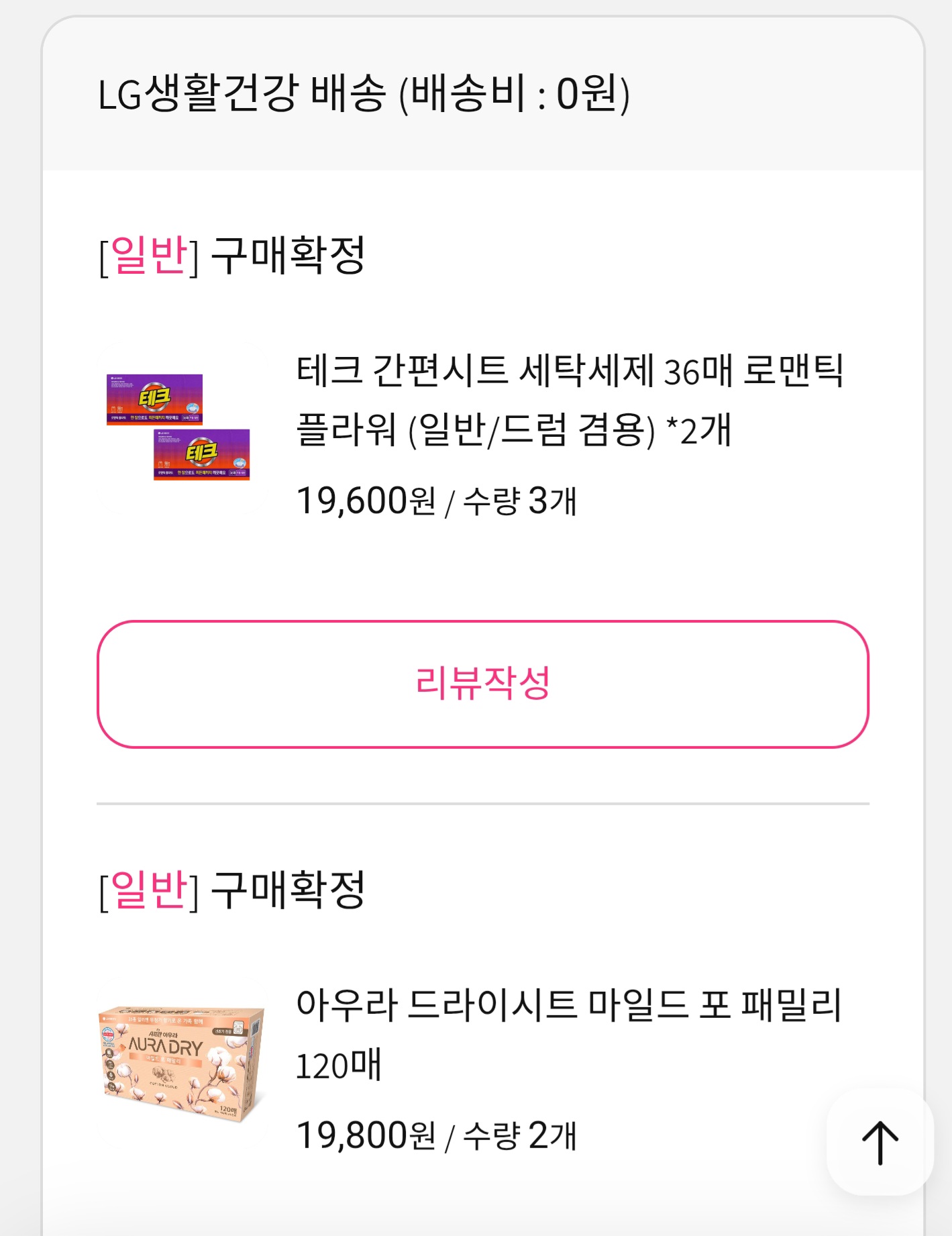The height and width of the screenshot is (1236, 952).
Task: Jump to top with the up arrow
Action: [880, 1142]
